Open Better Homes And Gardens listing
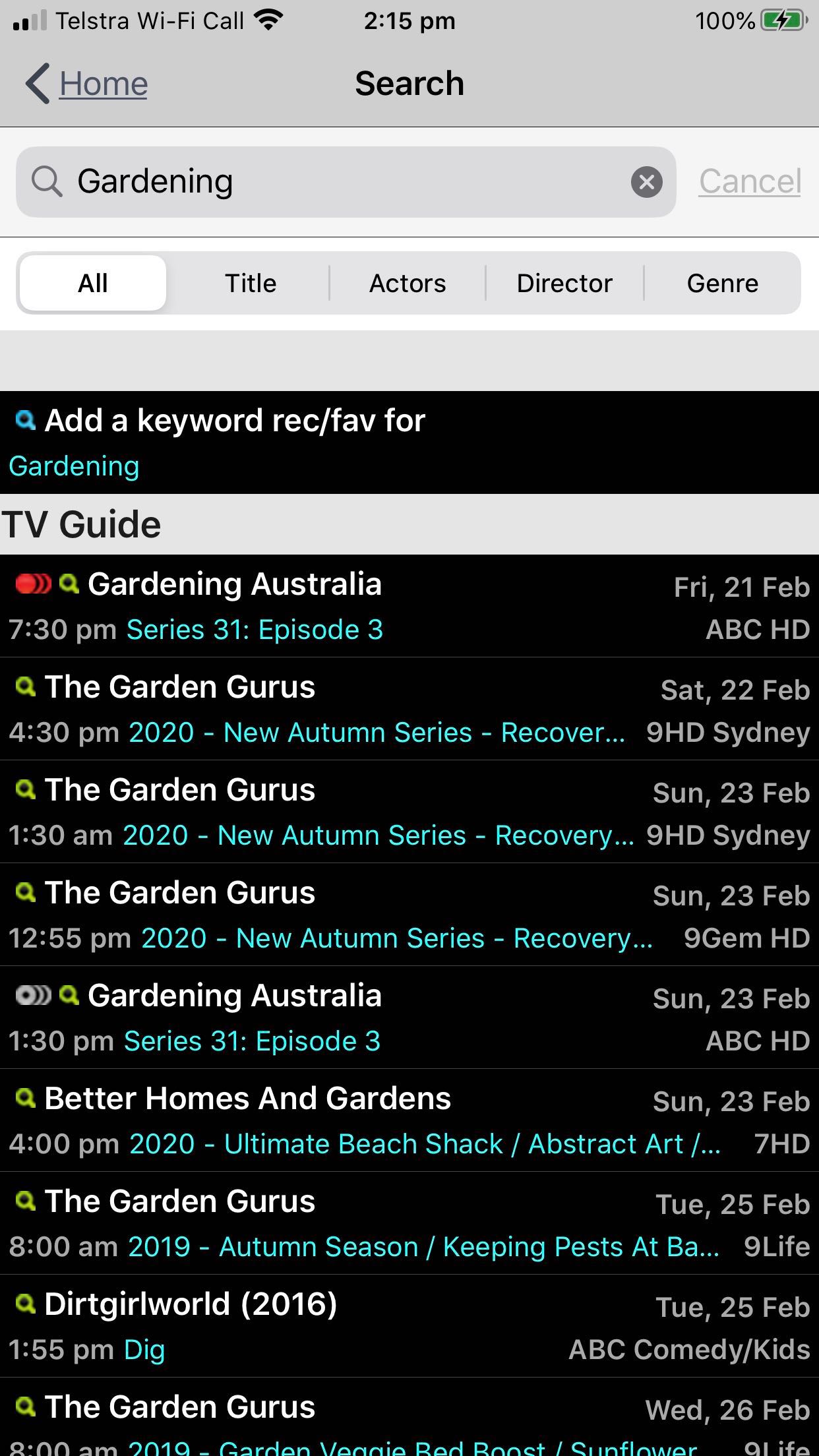The width and height of the screenshot is (819, 1456). point(409,1120)
